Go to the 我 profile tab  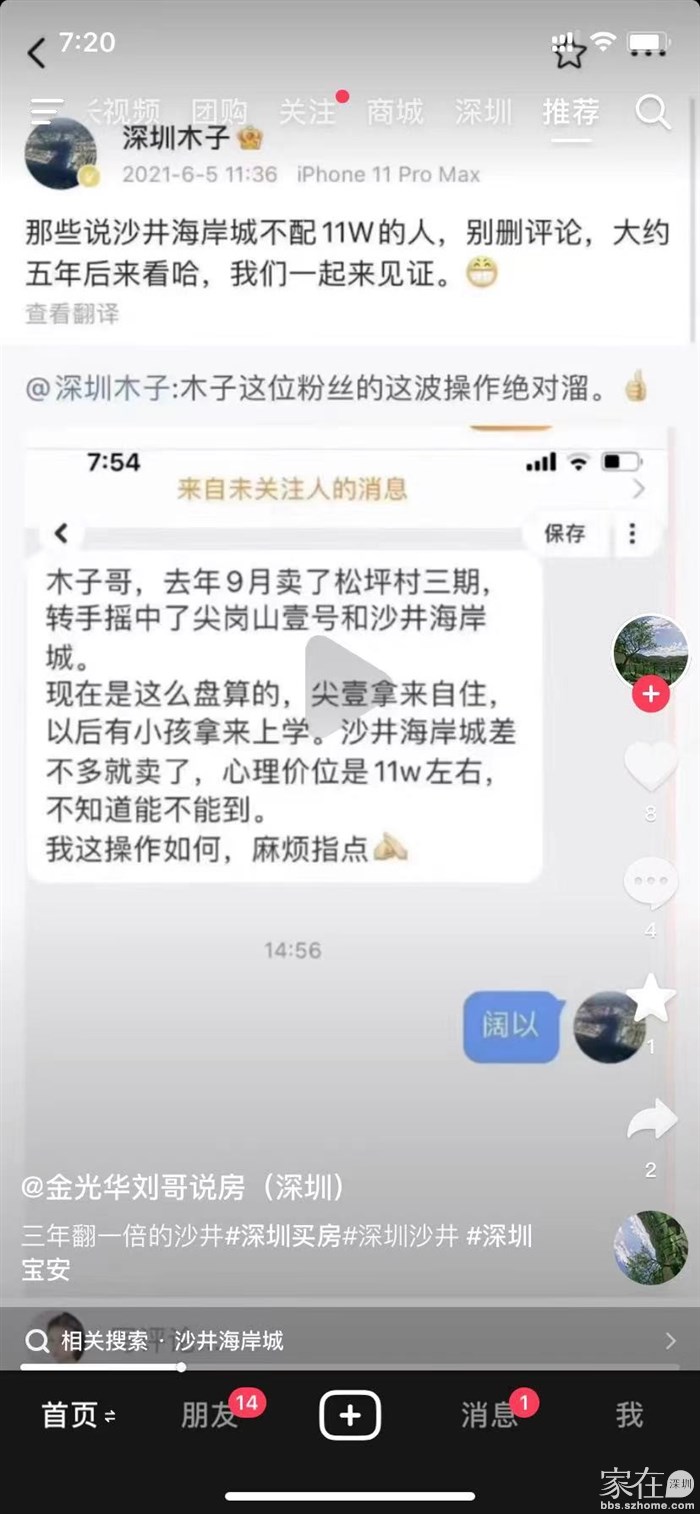pyautogui.click(x=629, y=1415)
